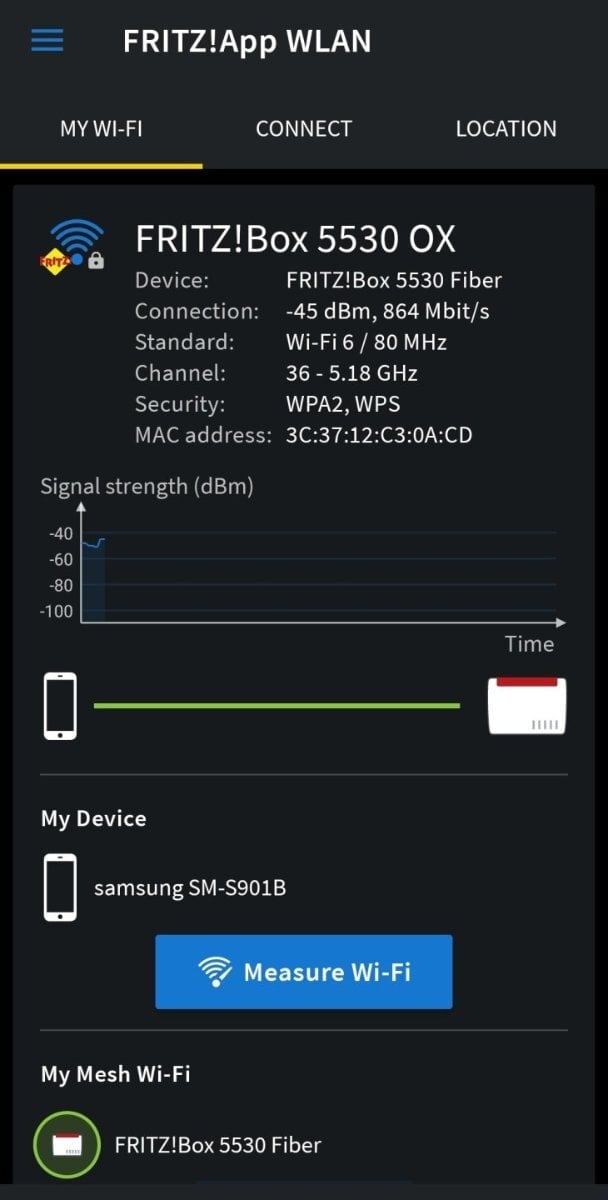Viewport: 608px width, 1200px height.
Task: Switch to the Location tab
Action: pyautogui.click(x=506, y=129)
